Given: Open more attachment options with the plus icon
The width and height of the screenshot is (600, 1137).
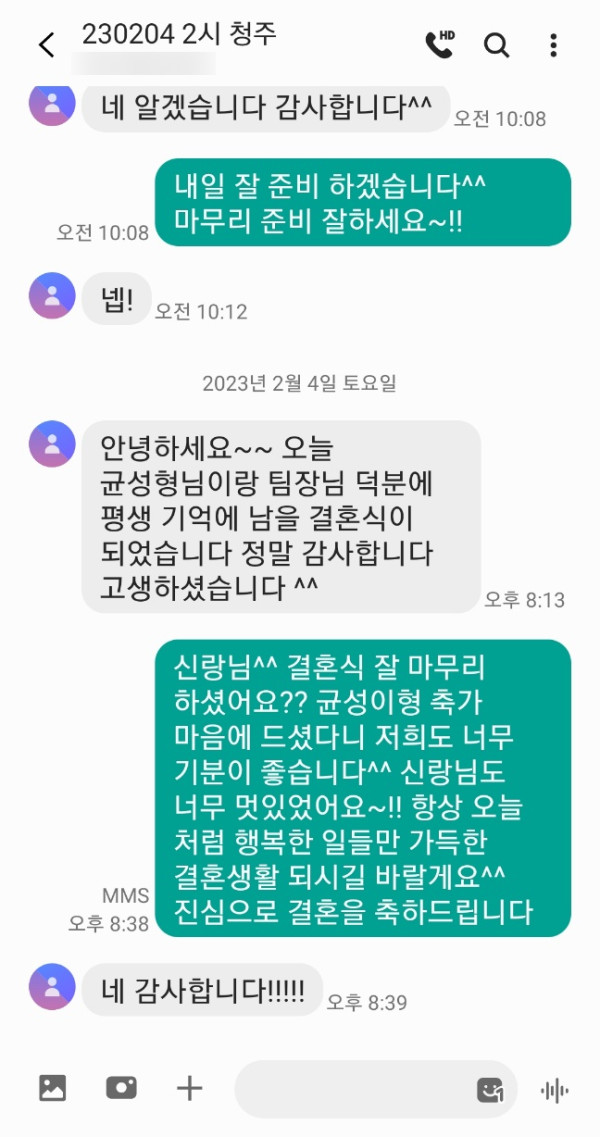Looking at the screenshot, I should pyautogui.click(x=189, y=1088).
